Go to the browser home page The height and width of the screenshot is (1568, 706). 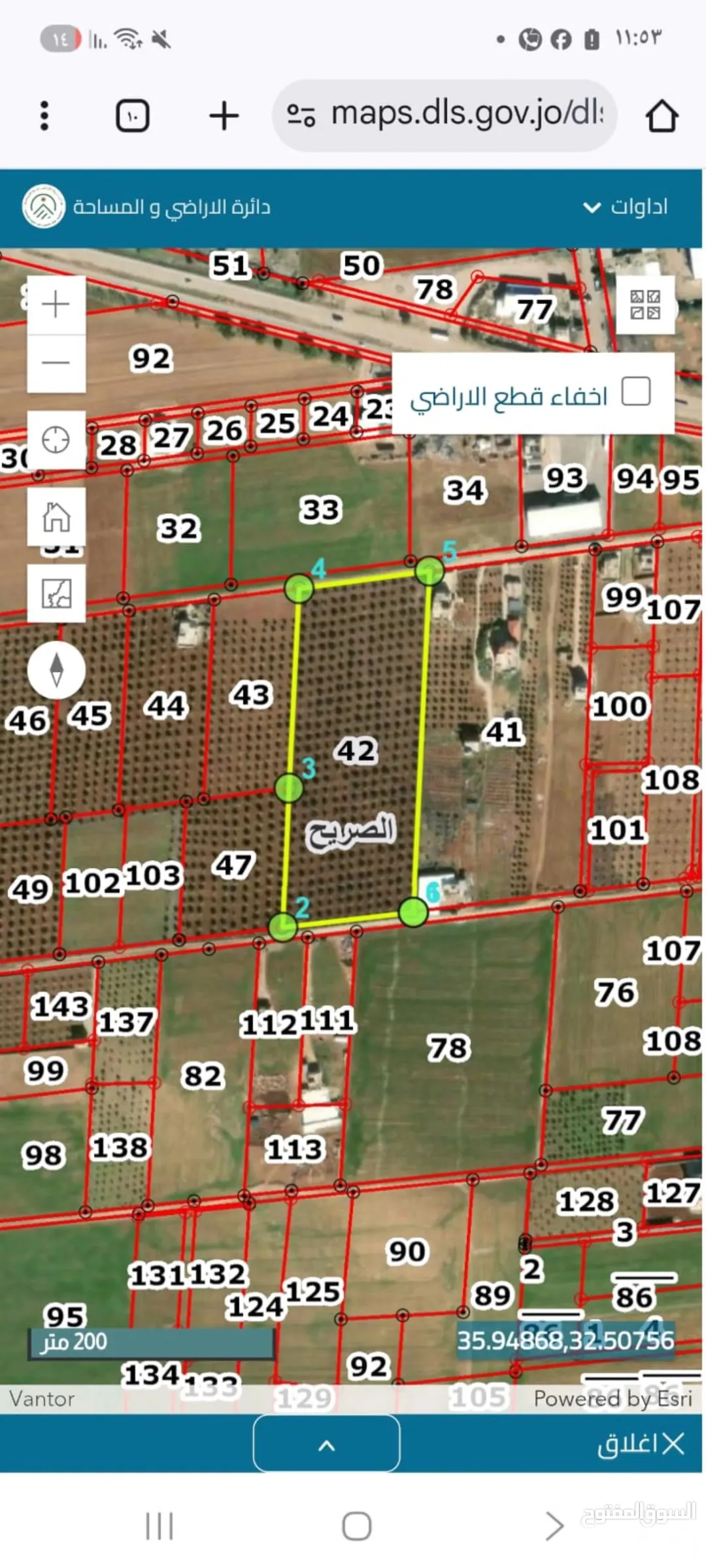point(662,116)
